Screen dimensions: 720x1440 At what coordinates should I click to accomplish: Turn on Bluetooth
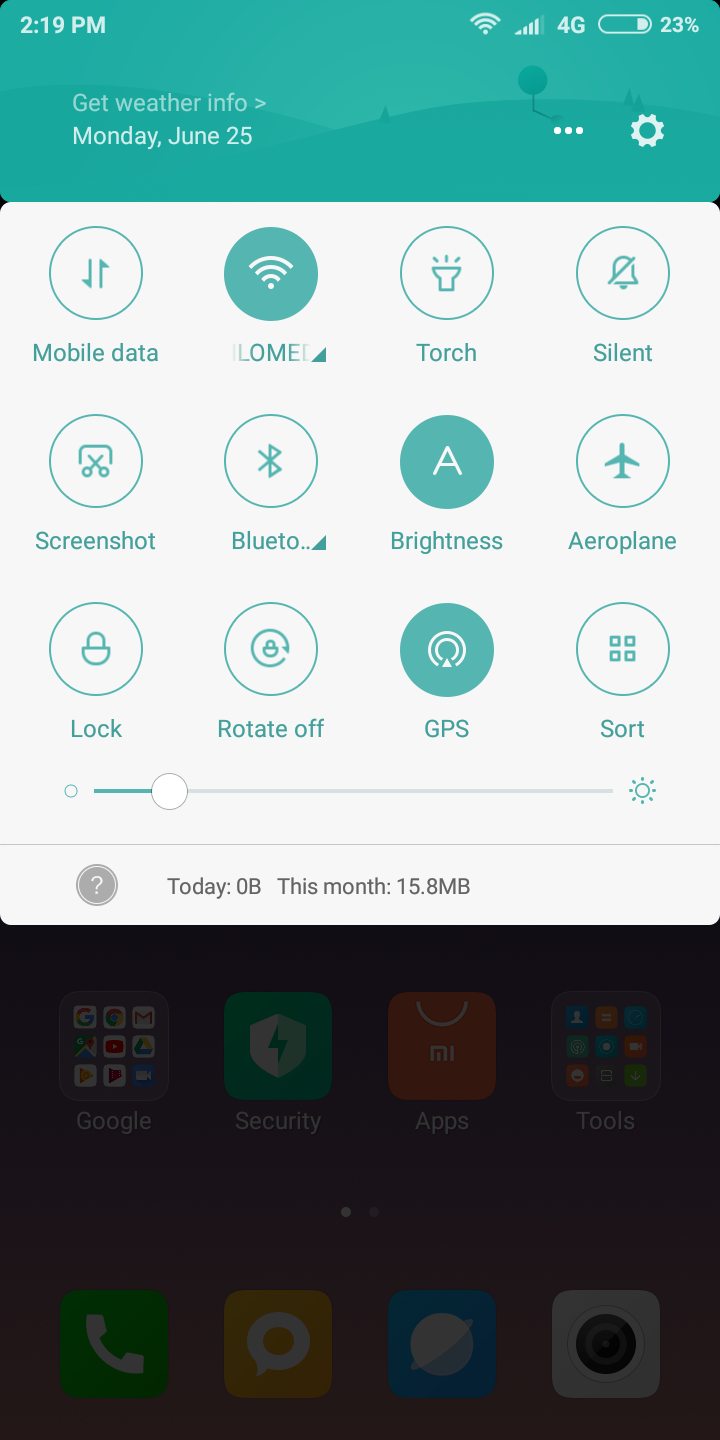click(271, 462)
